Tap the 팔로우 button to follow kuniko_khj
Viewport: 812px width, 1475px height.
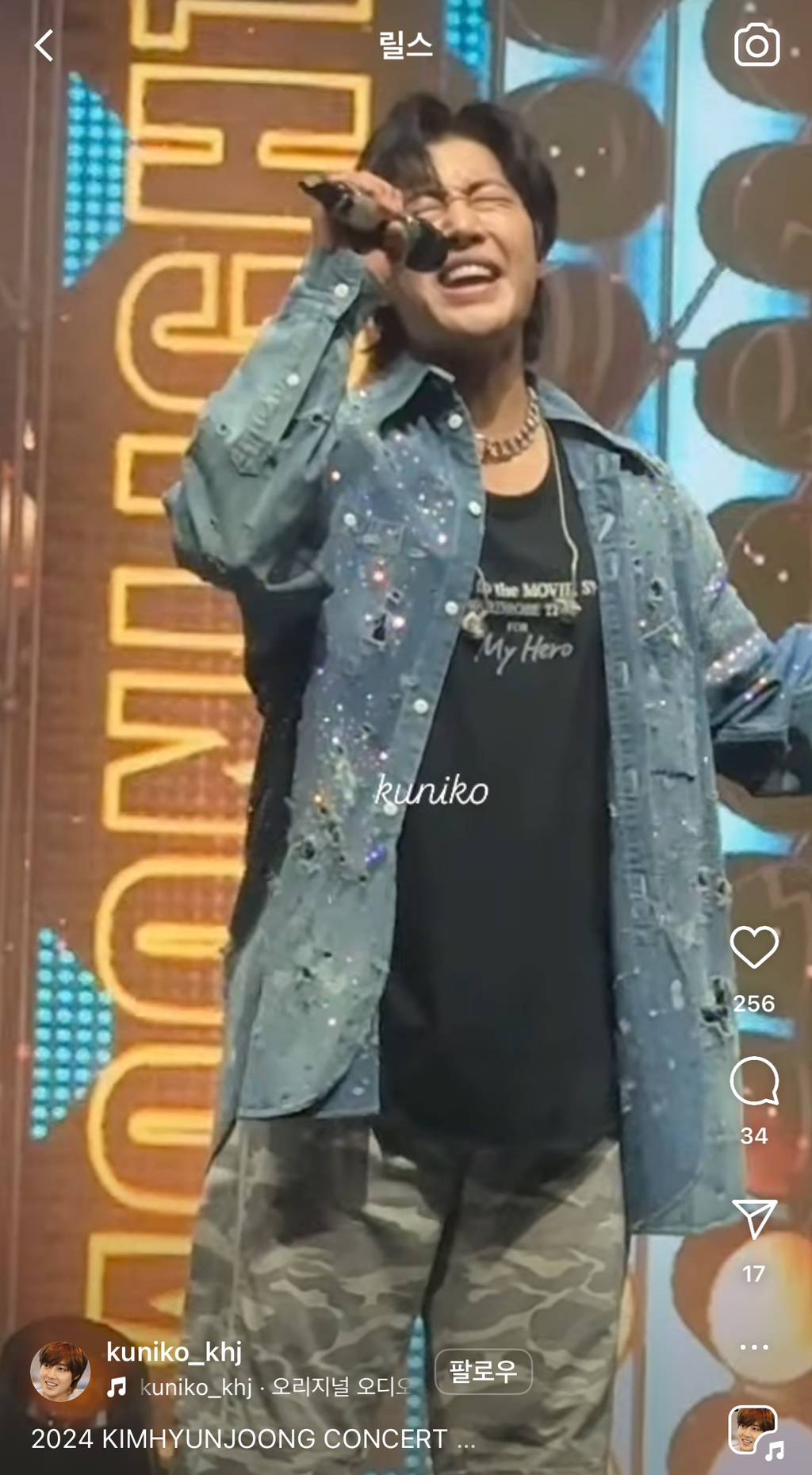tap(483, 1370)
